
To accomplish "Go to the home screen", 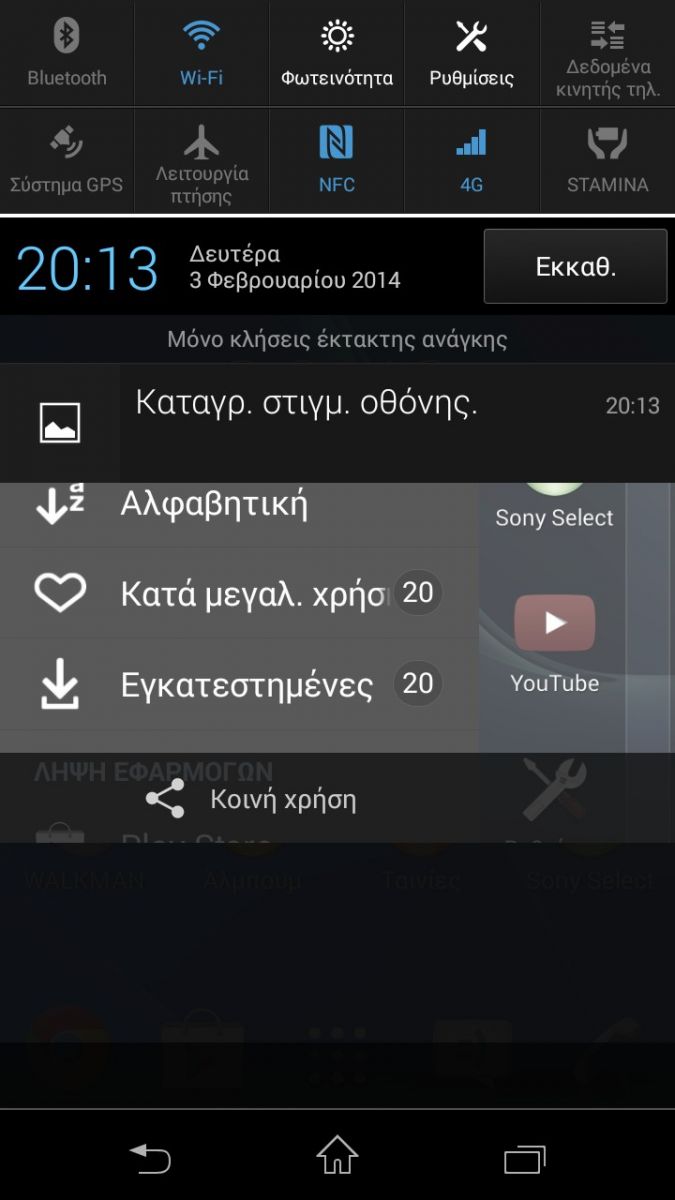I will click(x=337, y=1156).
